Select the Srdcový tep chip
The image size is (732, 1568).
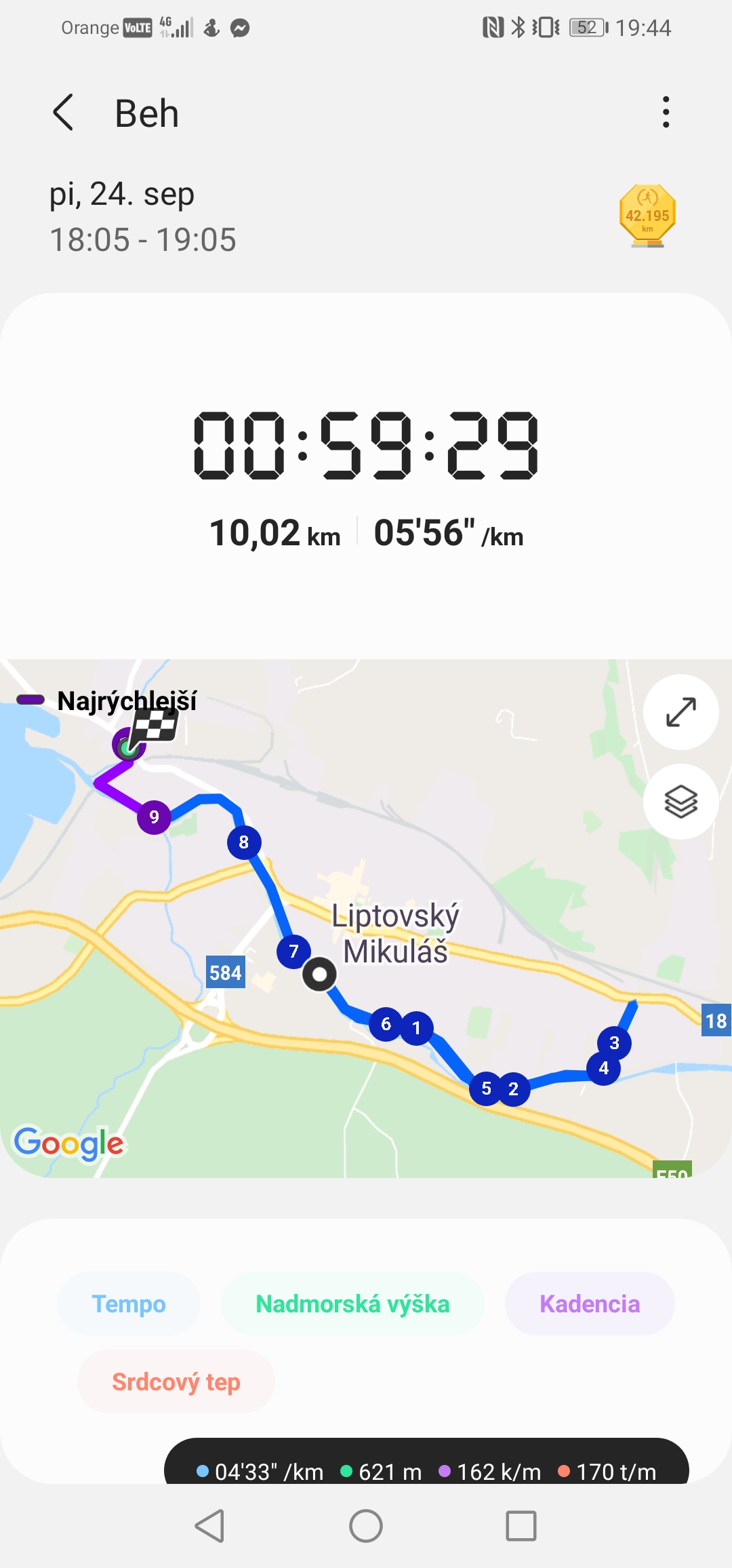tap(176, 1381)
